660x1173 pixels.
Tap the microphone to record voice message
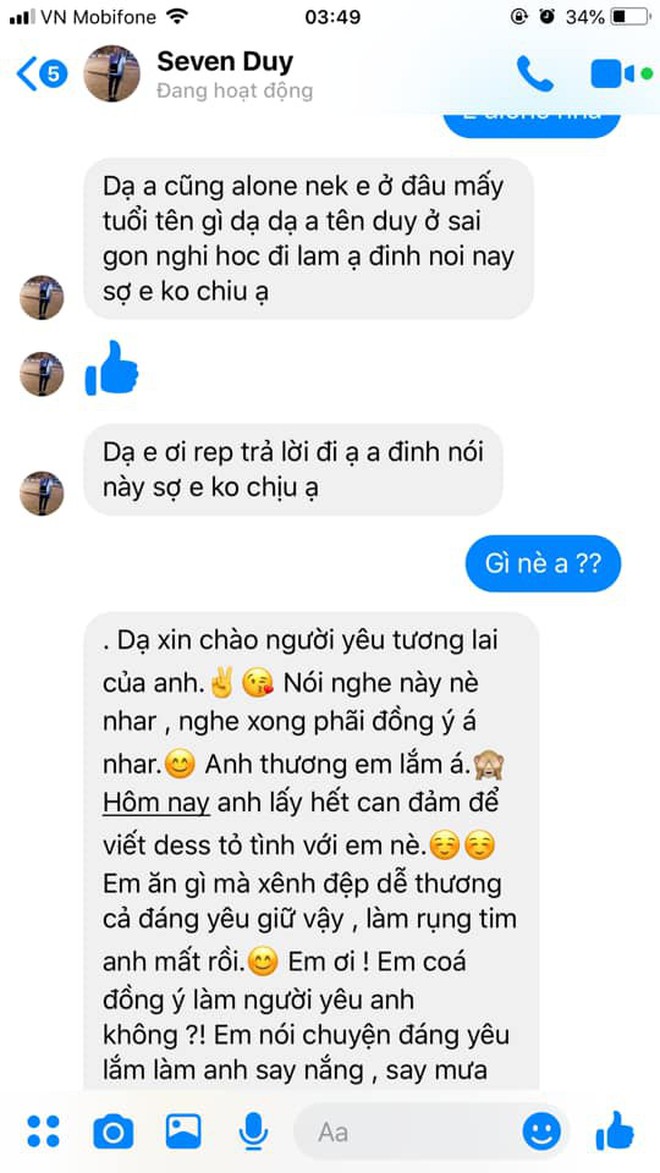(254, 1131)
